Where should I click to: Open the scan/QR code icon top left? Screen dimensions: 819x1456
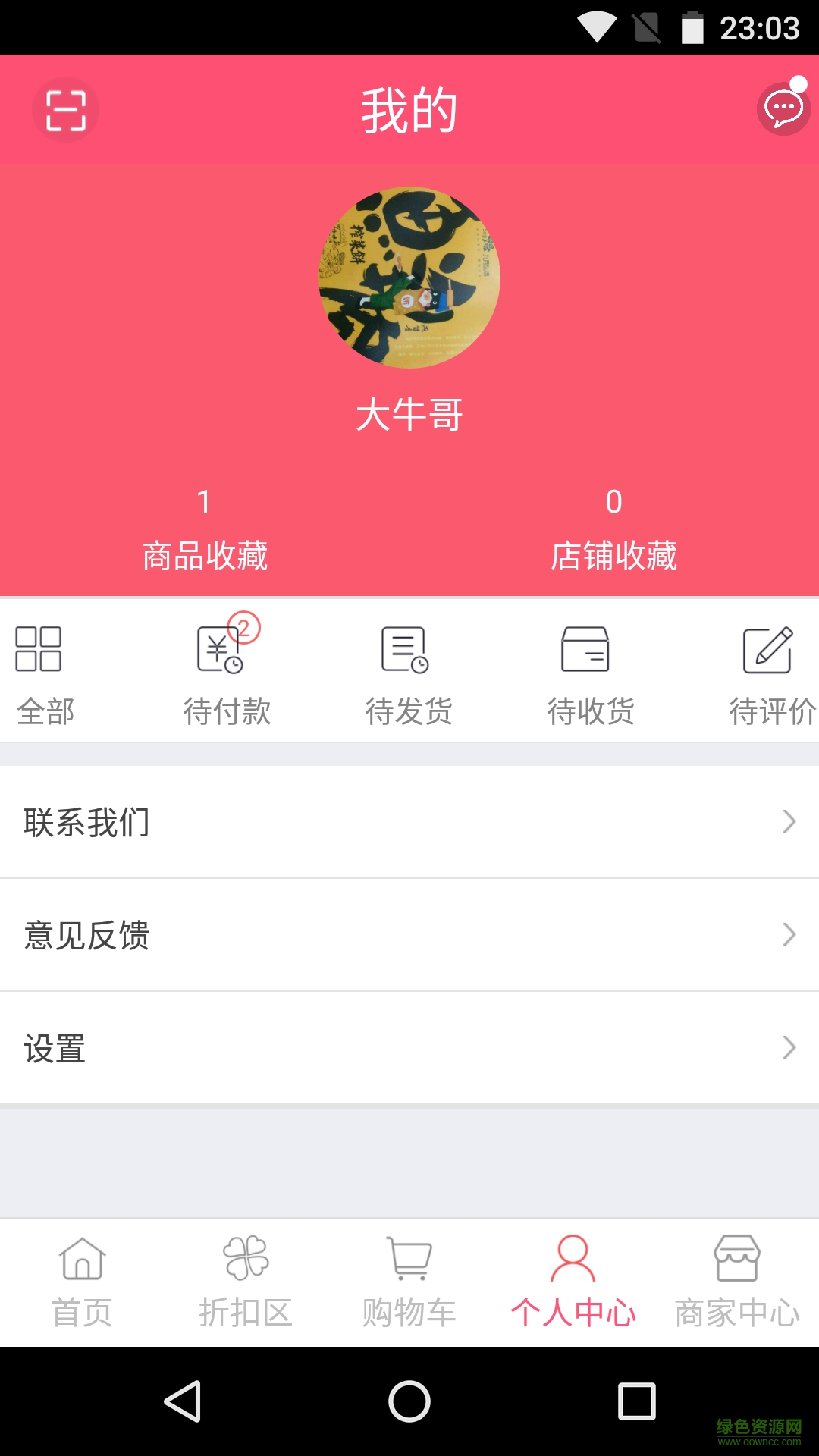[x=66, y=109]
